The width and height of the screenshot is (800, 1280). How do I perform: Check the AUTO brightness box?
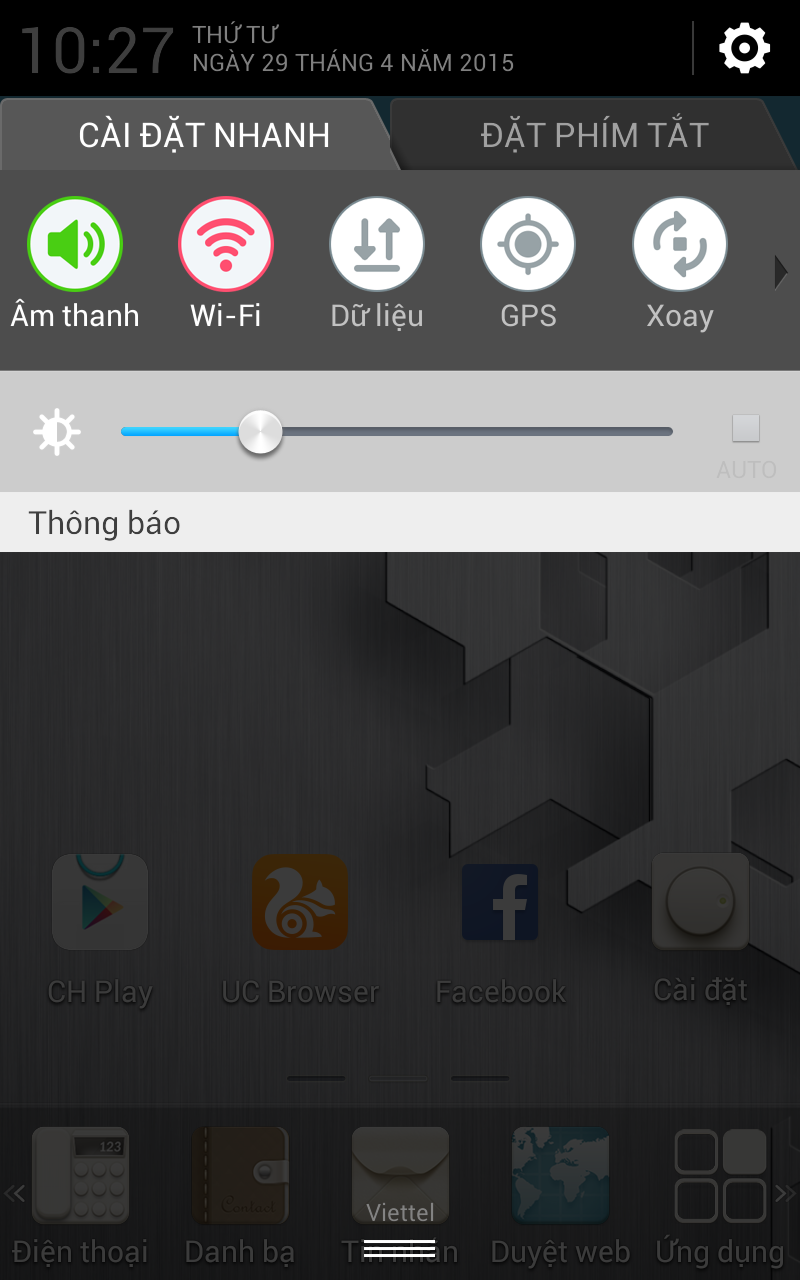[746, 428]
